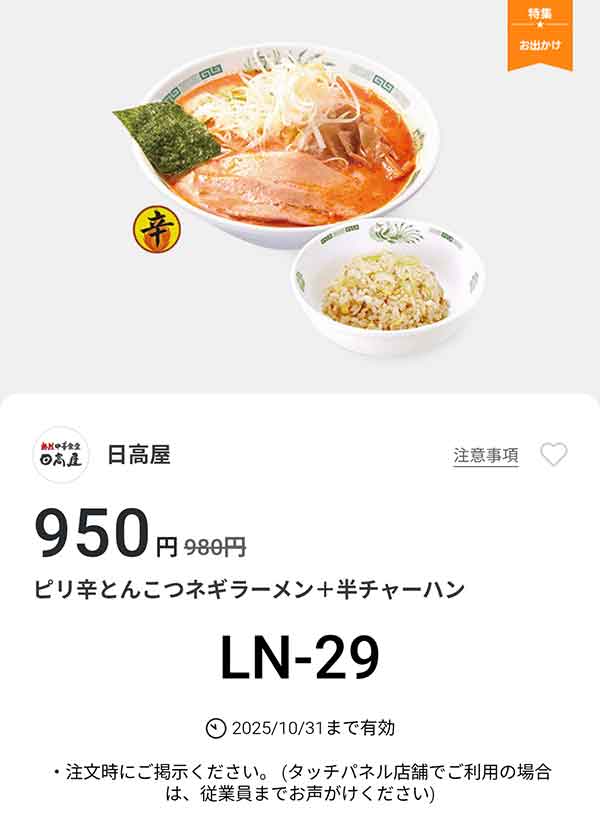Favorite this 日高屋 coupon with the heart
This screenshot has width=600, height=820.
(x=553, y=455)
